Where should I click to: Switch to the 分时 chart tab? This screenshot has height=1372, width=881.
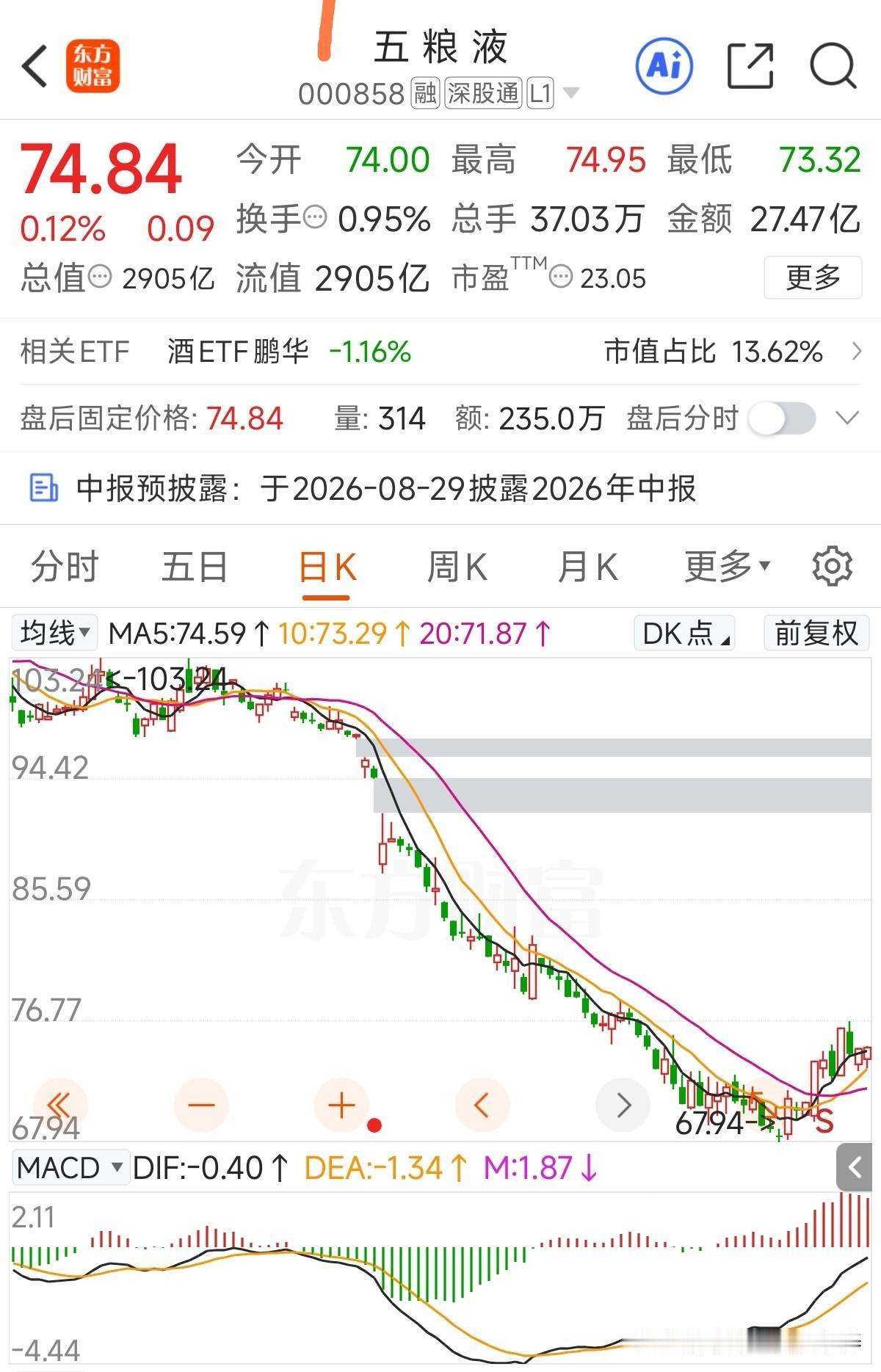[x=65, y=567]
